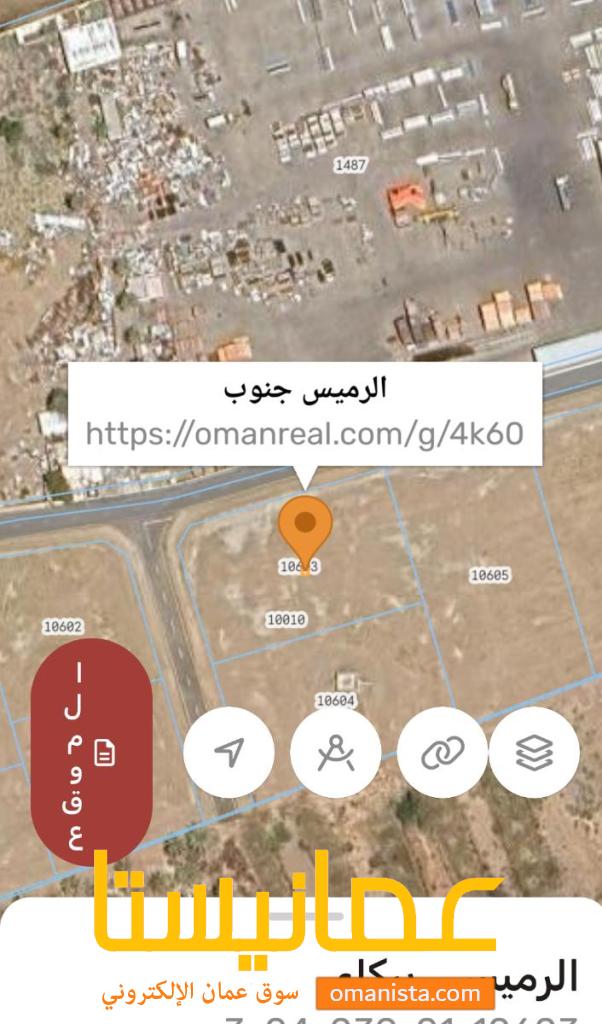Open the map layers selector
Image resolution: width=602 pixels, height=1024 pixels.
click(x=534, y=752)
